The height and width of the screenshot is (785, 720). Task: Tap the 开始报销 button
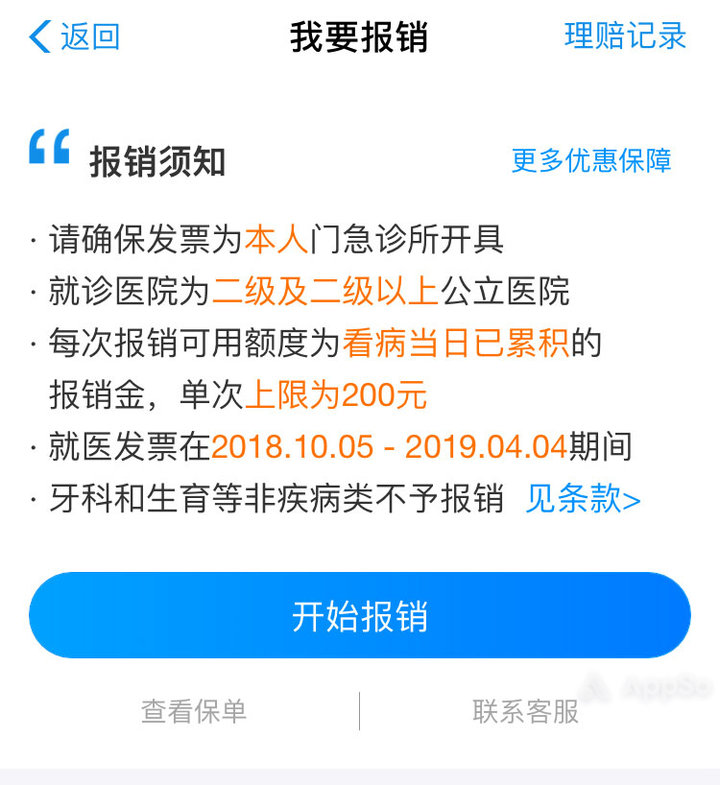pyautogui.click(x=359, y=616)
